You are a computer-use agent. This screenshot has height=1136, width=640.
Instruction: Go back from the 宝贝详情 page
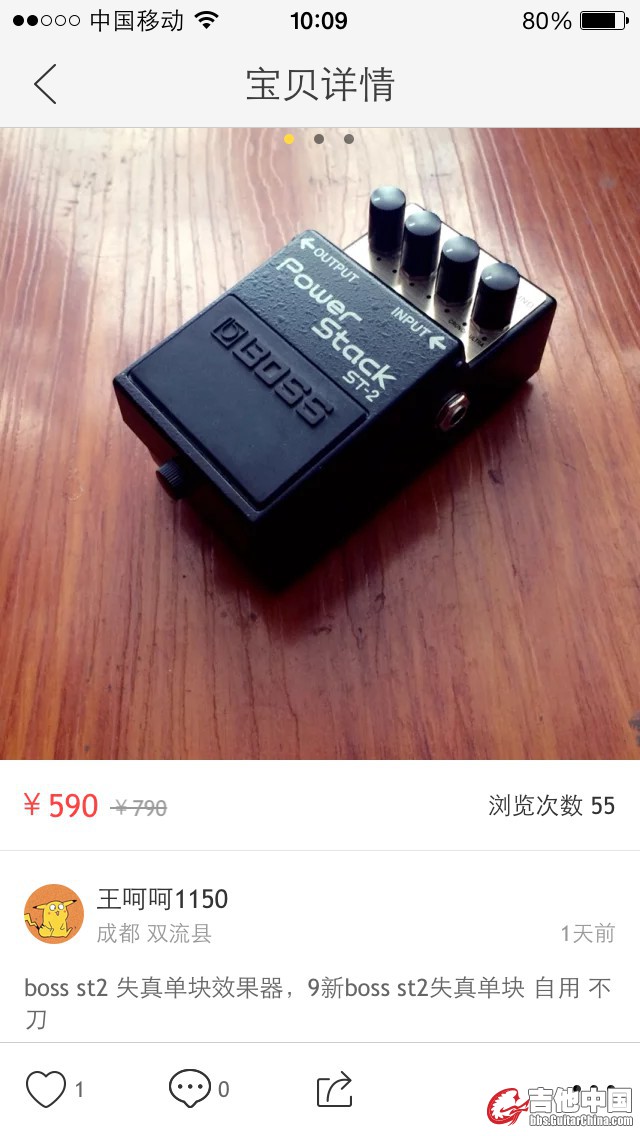tap(45, 84)
